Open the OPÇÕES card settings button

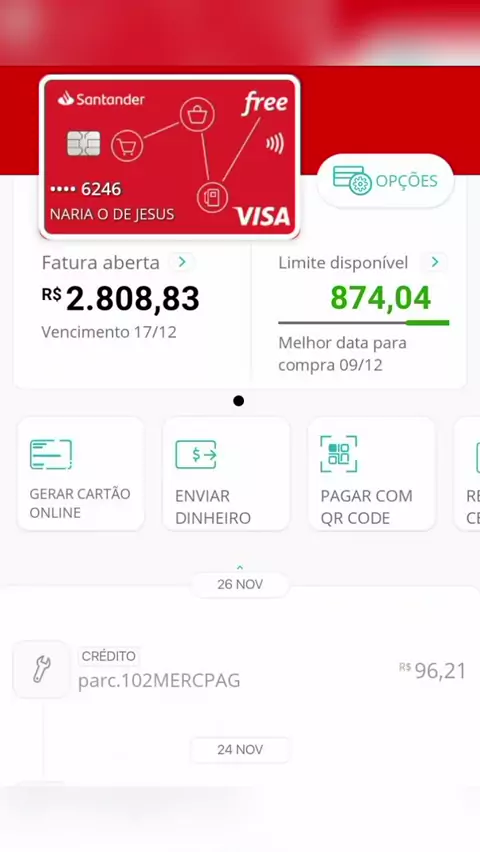pos(385,181)
